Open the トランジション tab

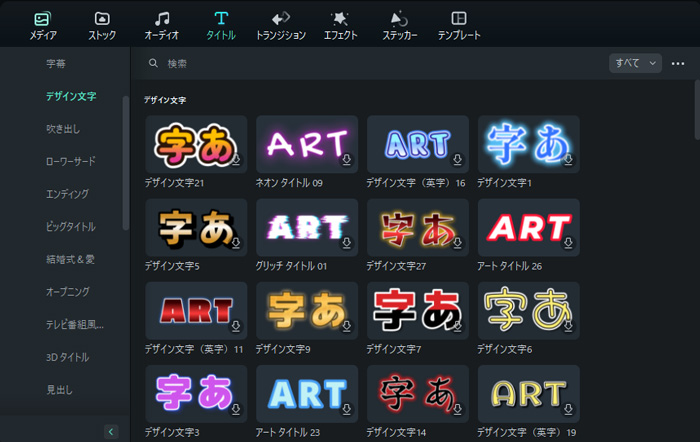tap(281, 25)
